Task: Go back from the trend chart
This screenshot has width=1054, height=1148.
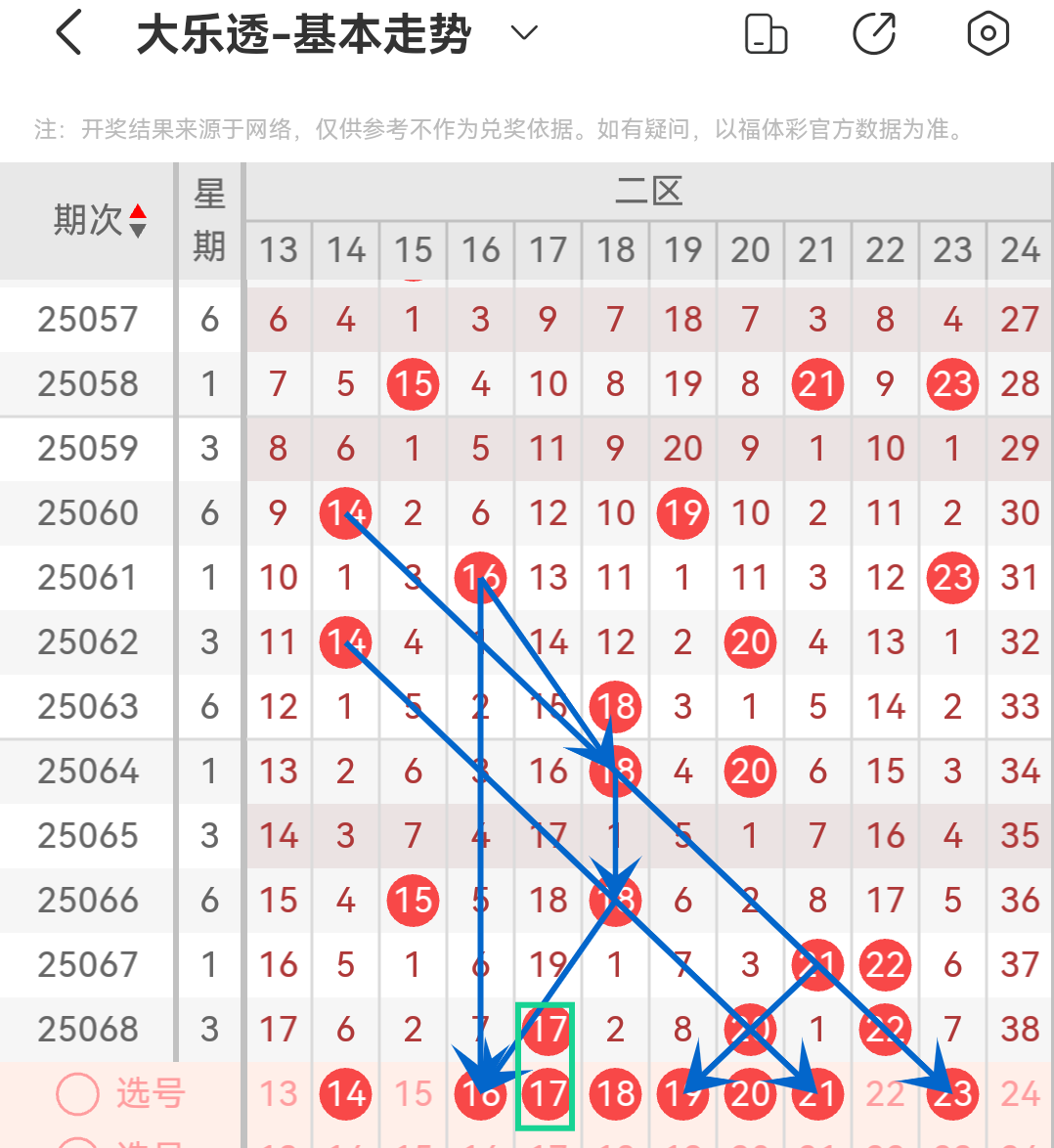Action: coord(68,33)
